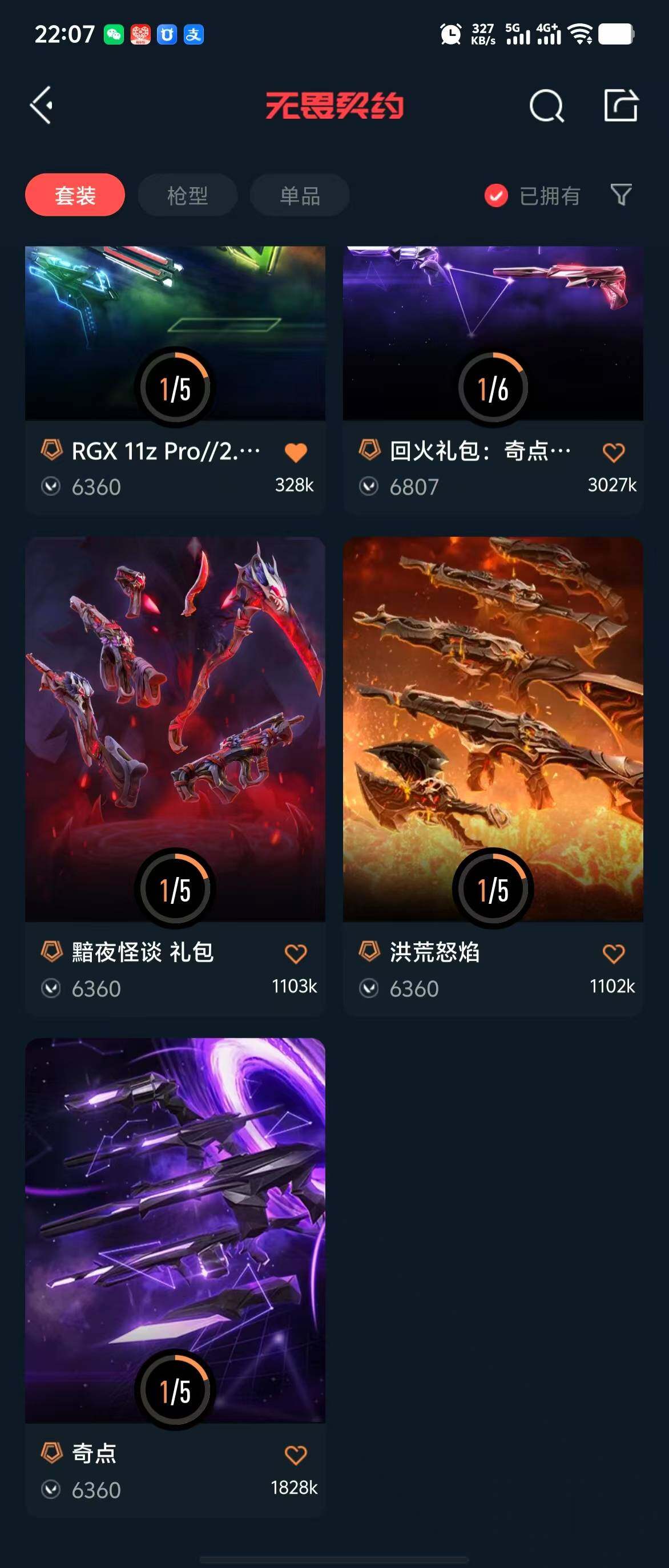The width and height of the screenshot is (669, 1568).
Task: Like the 洪荒怒焰 bundle
Action: click(613, 953)
